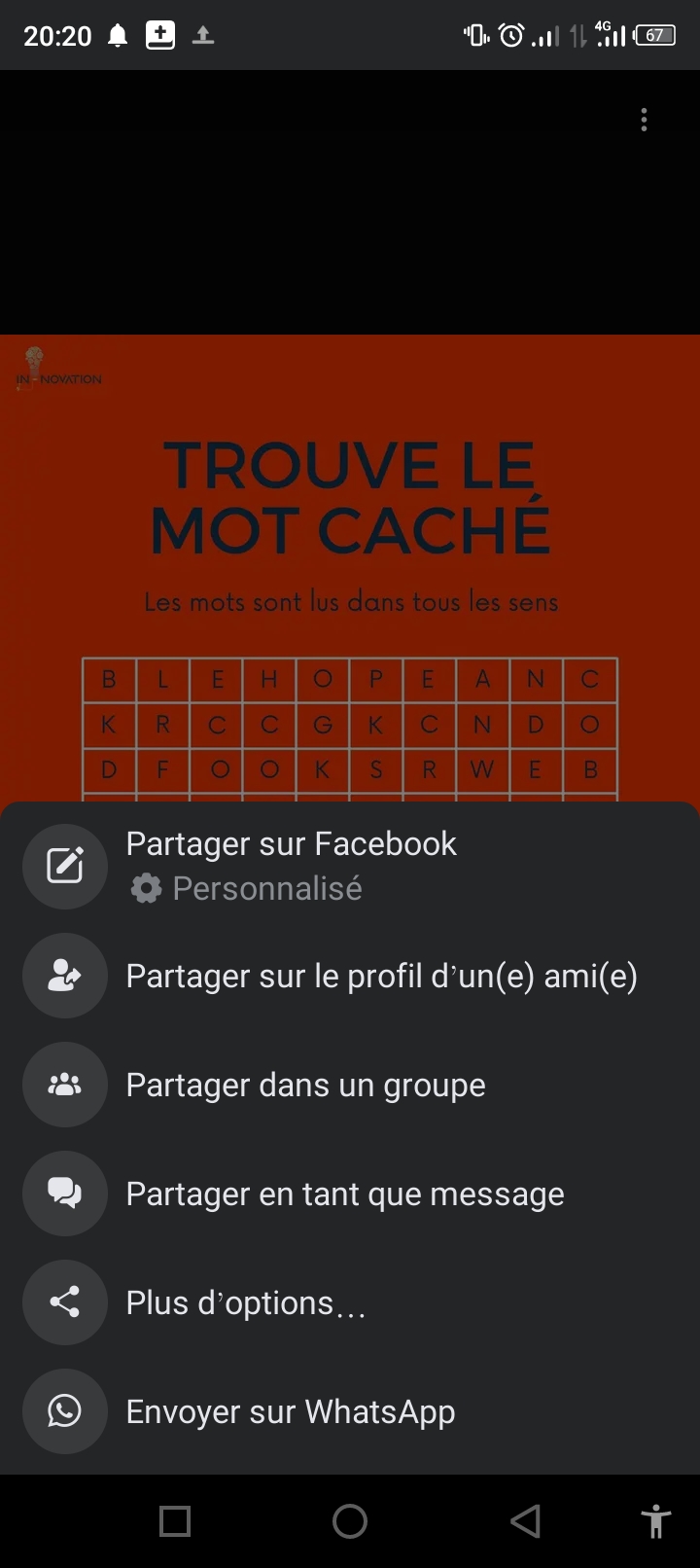Image resolution: width=700 pixels, height=1568 pixels.
Task: Open Plus d'options…
Action: (x=246, y=1302)
